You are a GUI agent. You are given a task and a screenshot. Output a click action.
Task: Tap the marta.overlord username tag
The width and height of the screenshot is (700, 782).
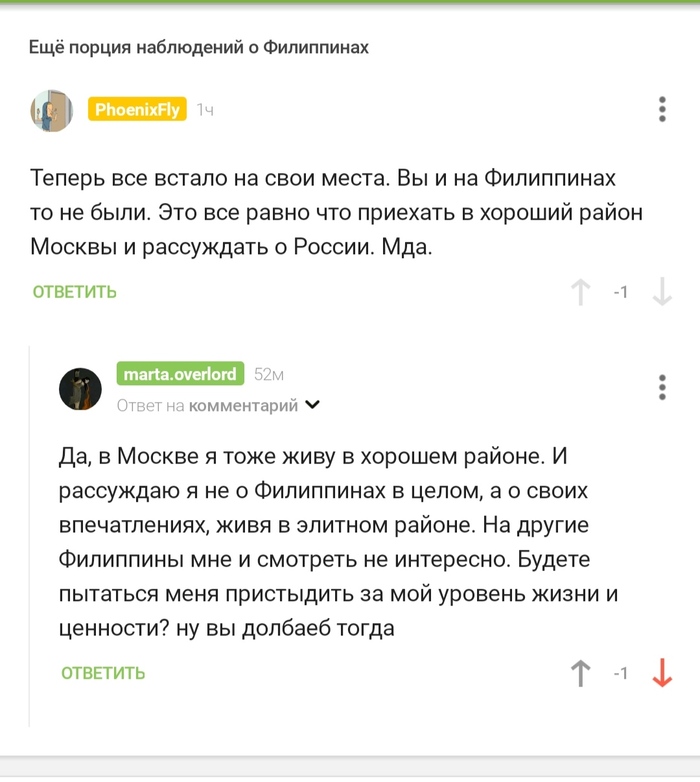(x=180, y=374)
